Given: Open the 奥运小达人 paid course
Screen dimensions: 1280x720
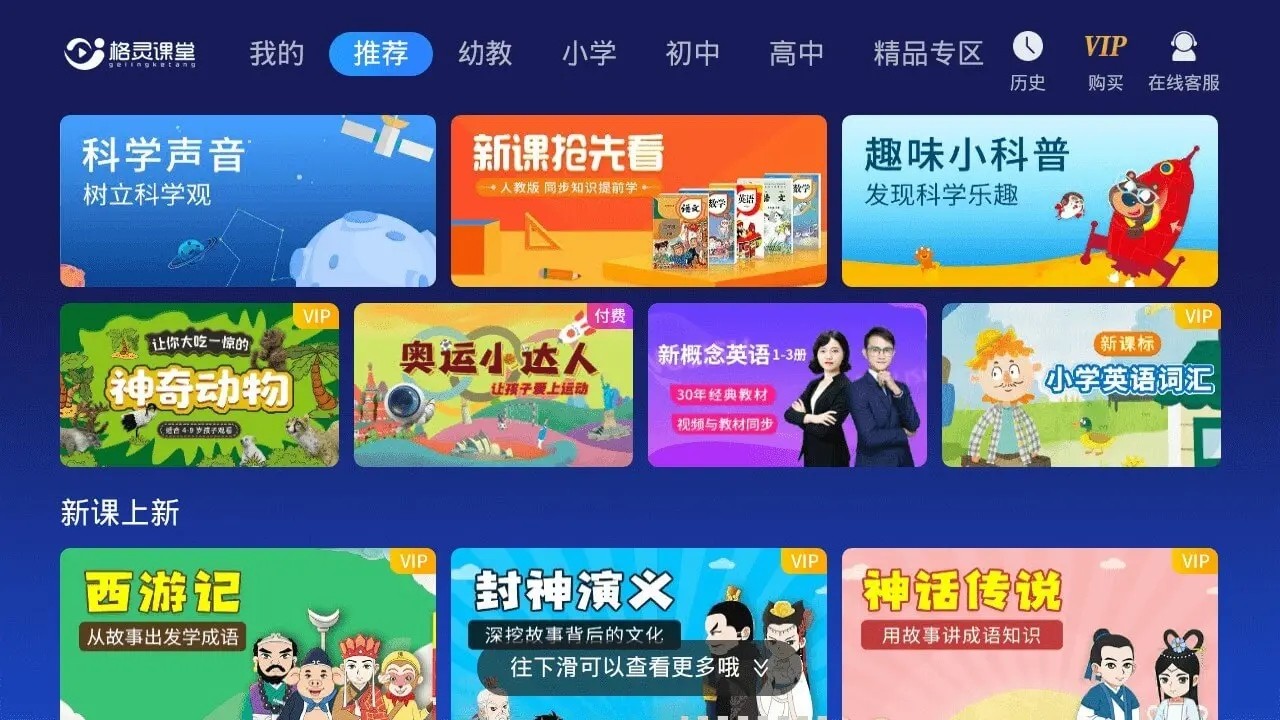Looking at the screenshot, I should point(493,385).
